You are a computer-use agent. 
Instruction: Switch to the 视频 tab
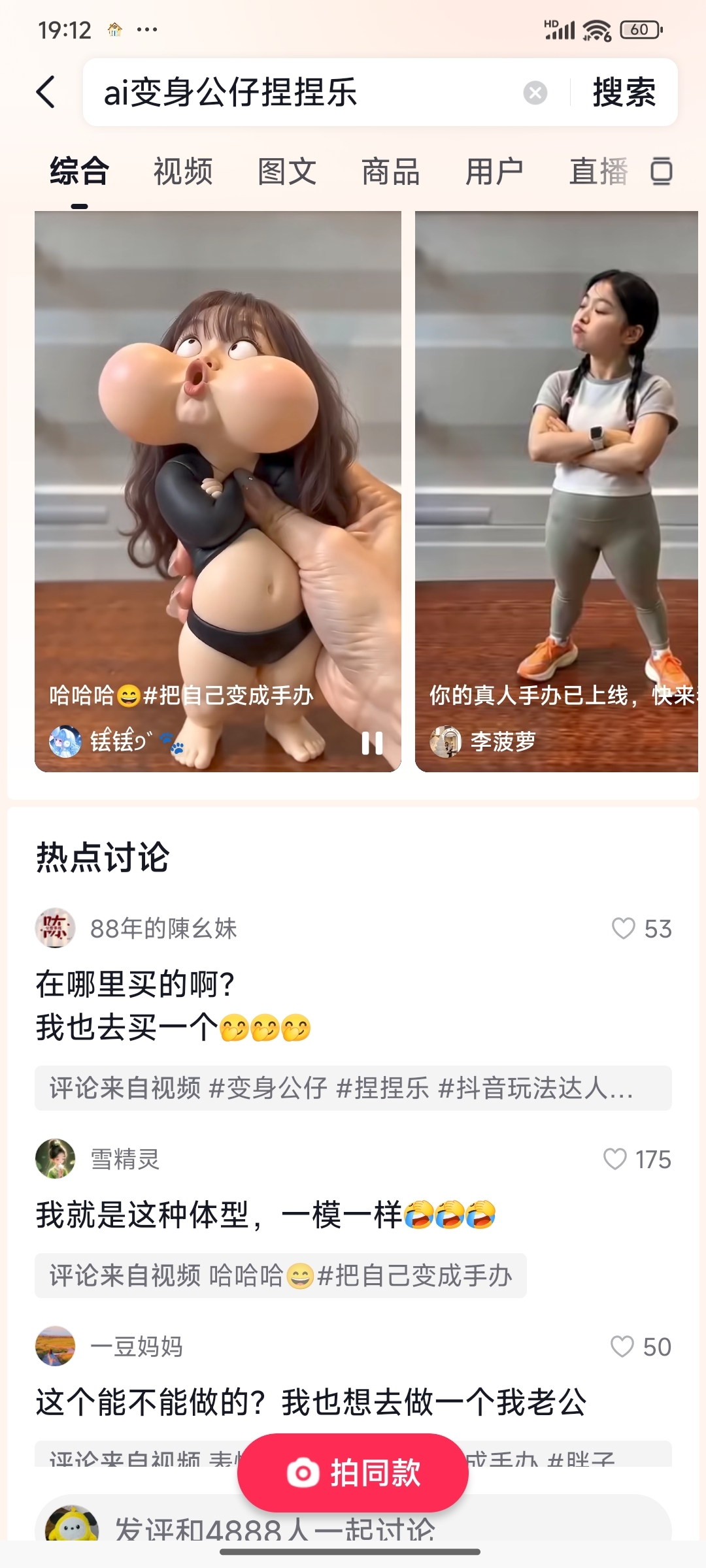click(x=183, y=172)
